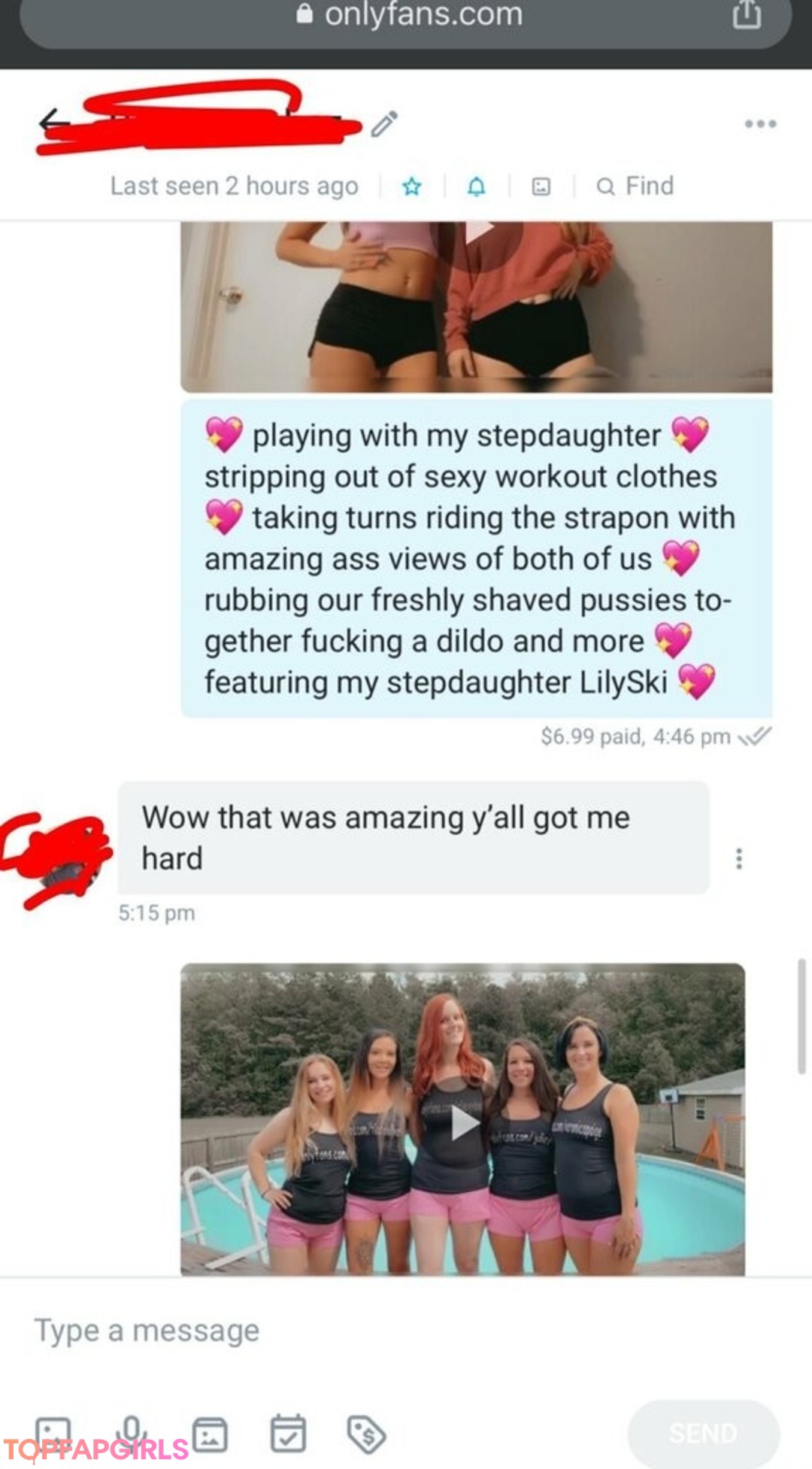The width and height of the screenshot is (812, 1469).
Task: Go back using the arrow
Action: click(x=51, y=121)
